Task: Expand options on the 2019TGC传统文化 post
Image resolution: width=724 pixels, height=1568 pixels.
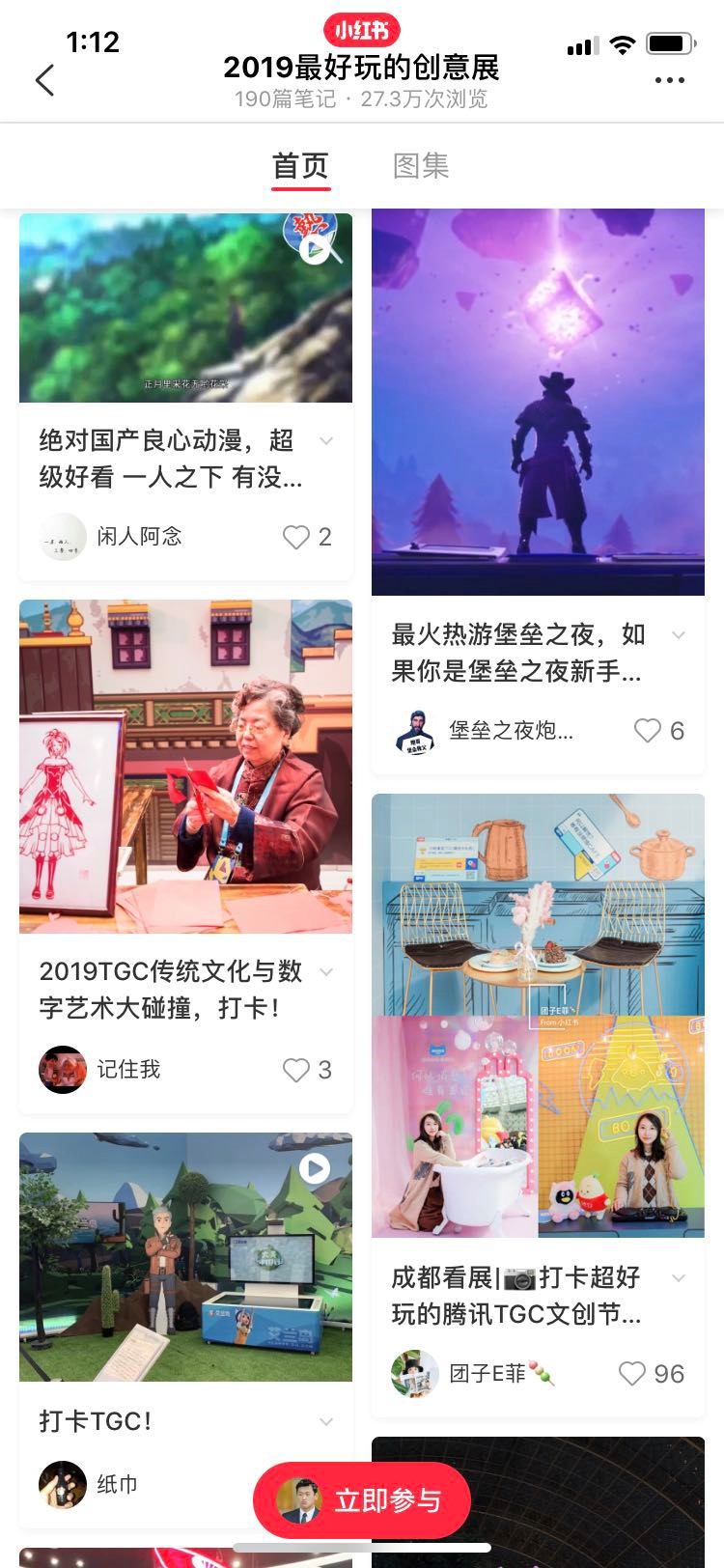Action: click(x=325, y=973)
